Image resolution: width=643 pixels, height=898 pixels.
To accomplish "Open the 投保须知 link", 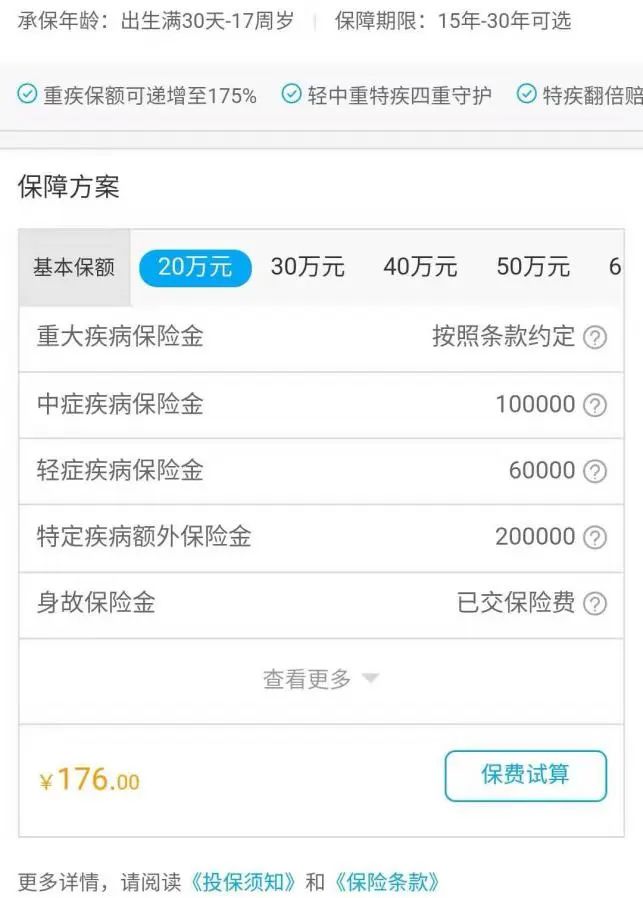I will coord(244,882).
